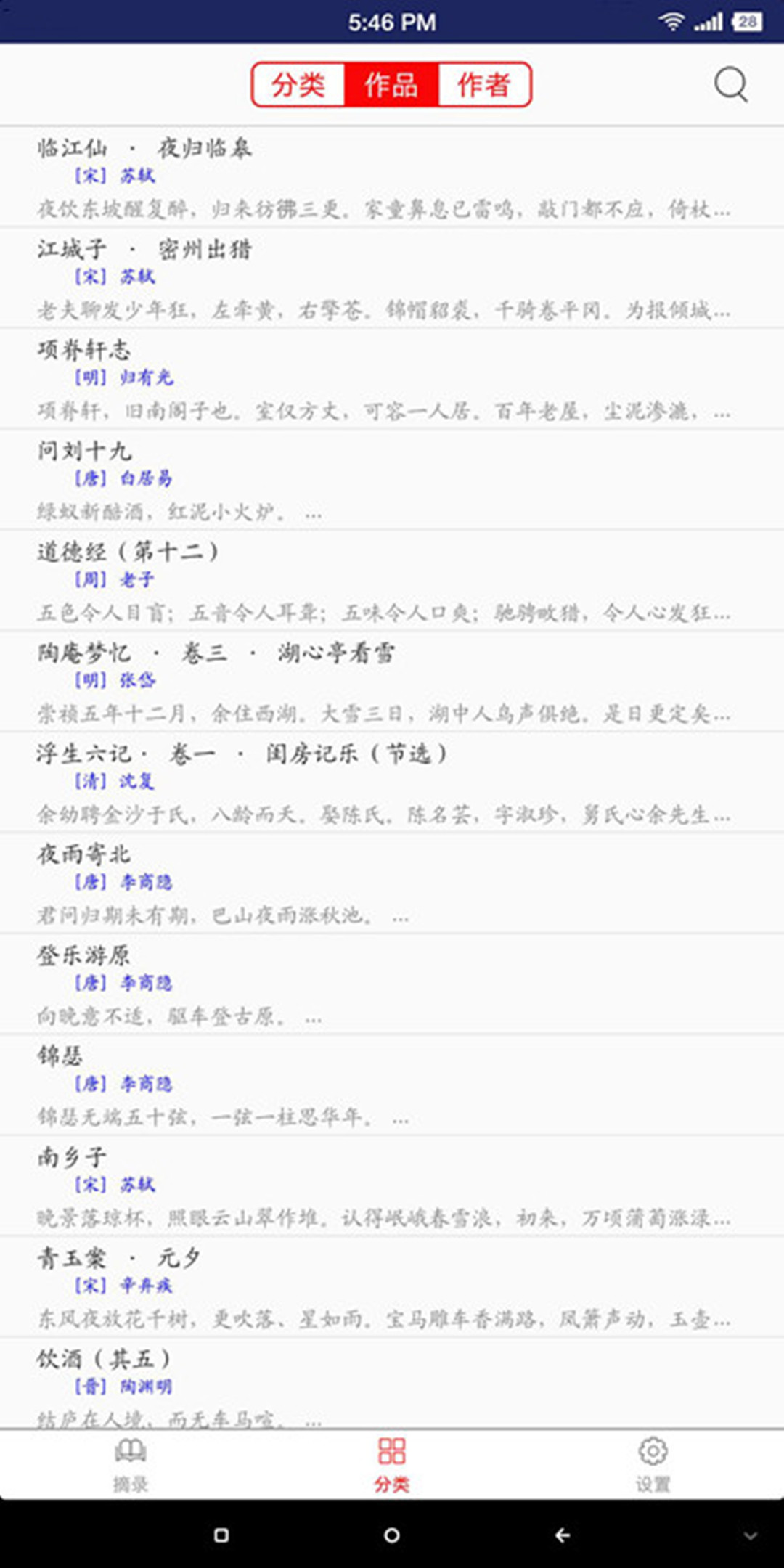Open 项脊轩志 by 归有光
784x1568 pixels.
click(x=392, y=379)
